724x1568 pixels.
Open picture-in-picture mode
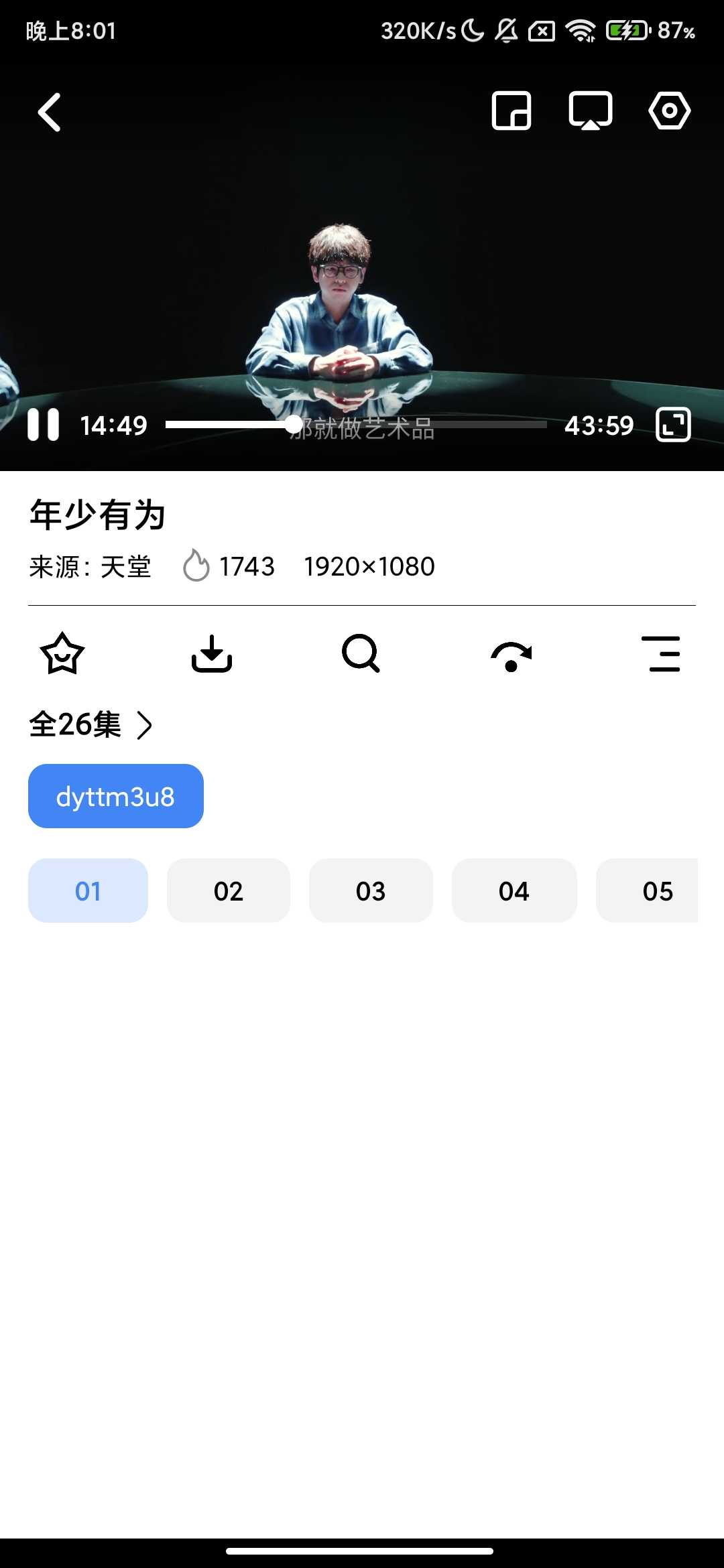(x=511, y=111)
